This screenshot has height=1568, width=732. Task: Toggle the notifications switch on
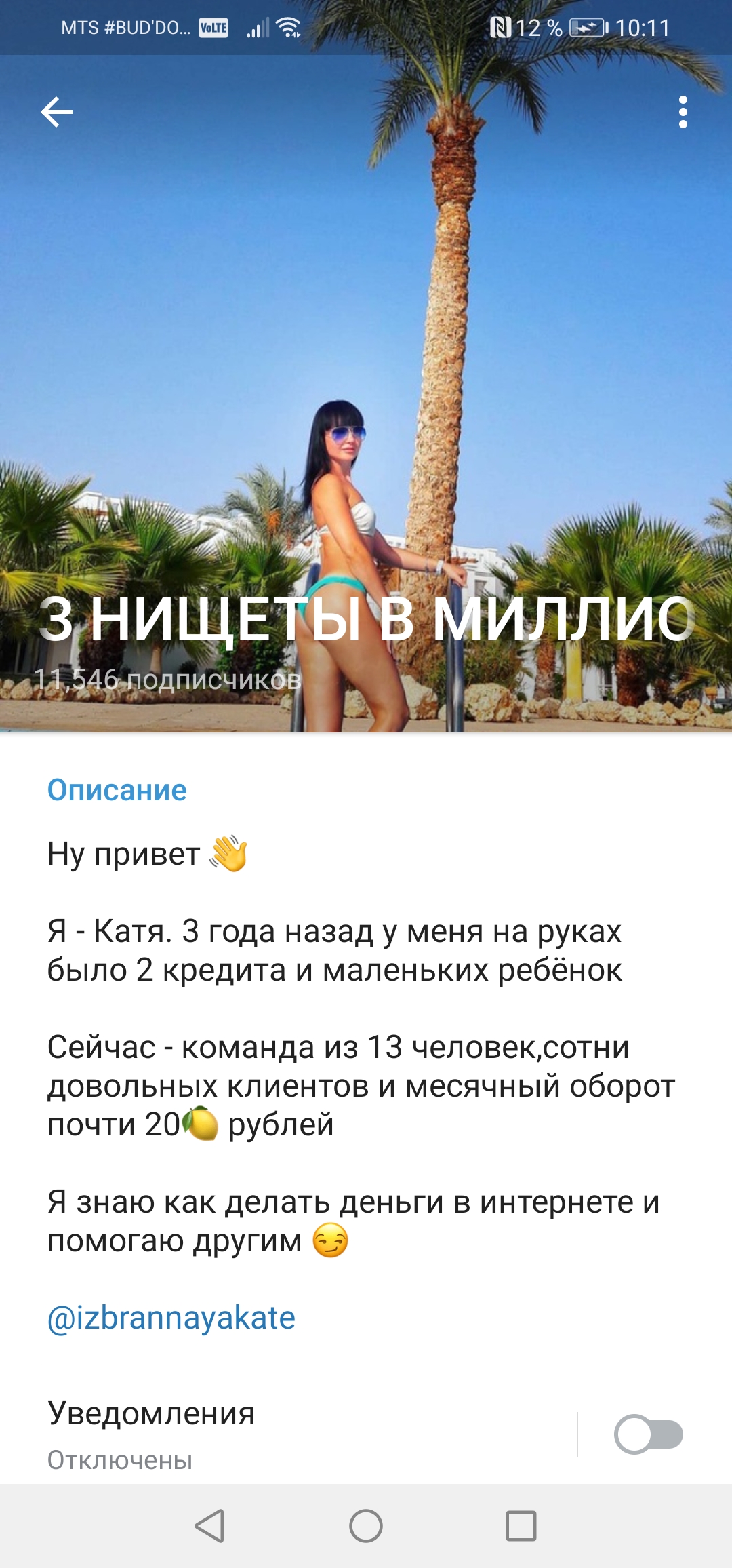pyautogui.click(x=649, y=1434)
